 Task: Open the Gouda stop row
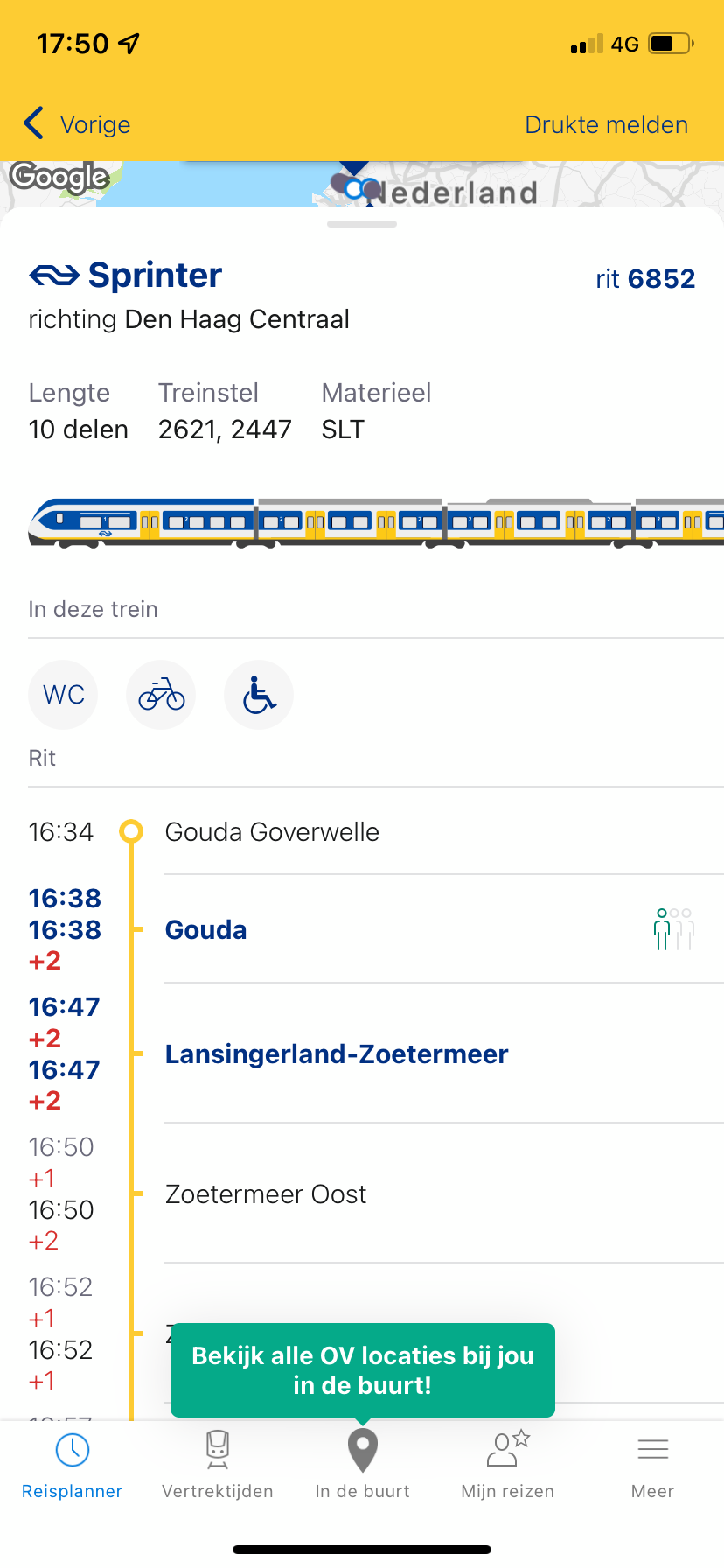362,929
